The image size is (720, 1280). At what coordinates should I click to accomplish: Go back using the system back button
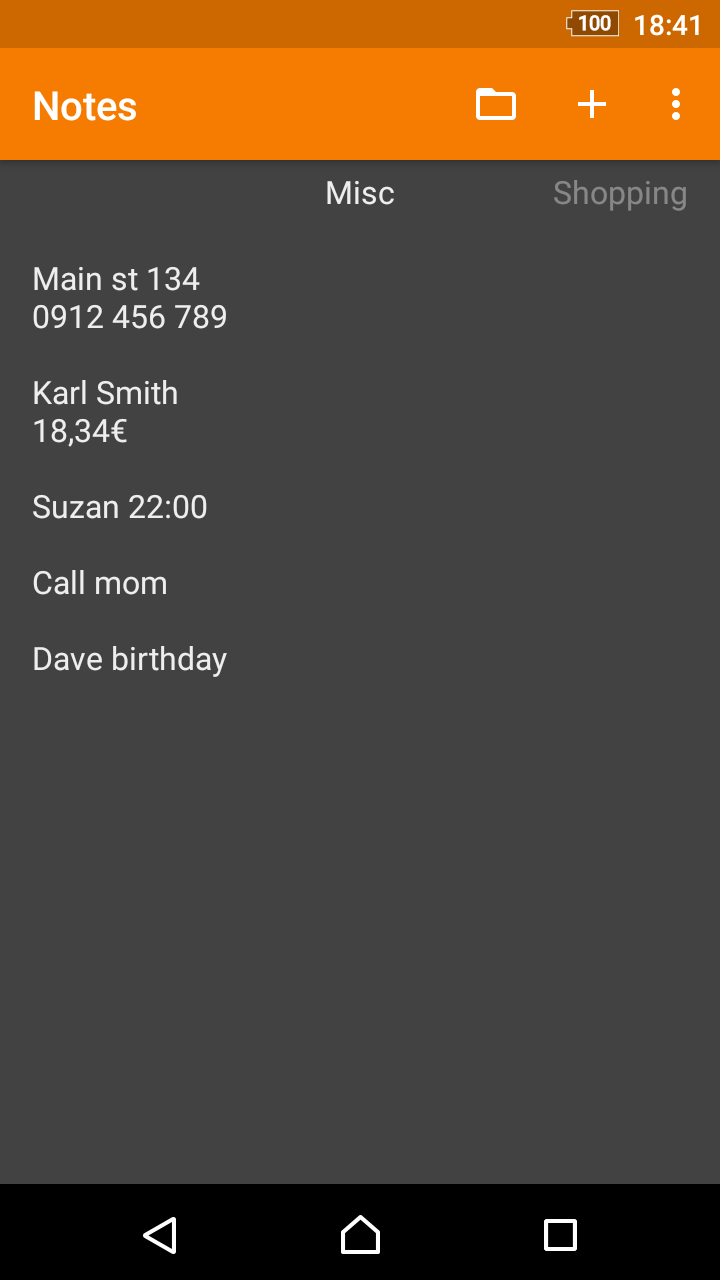(160, 1235)
